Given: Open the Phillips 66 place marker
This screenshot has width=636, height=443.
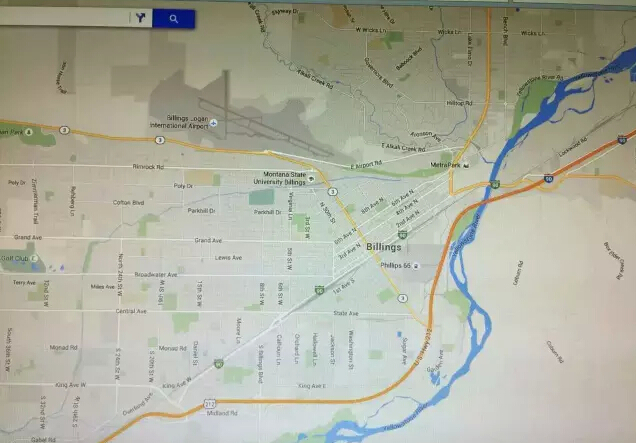Looking at the screenshot, I should point(417,265).
